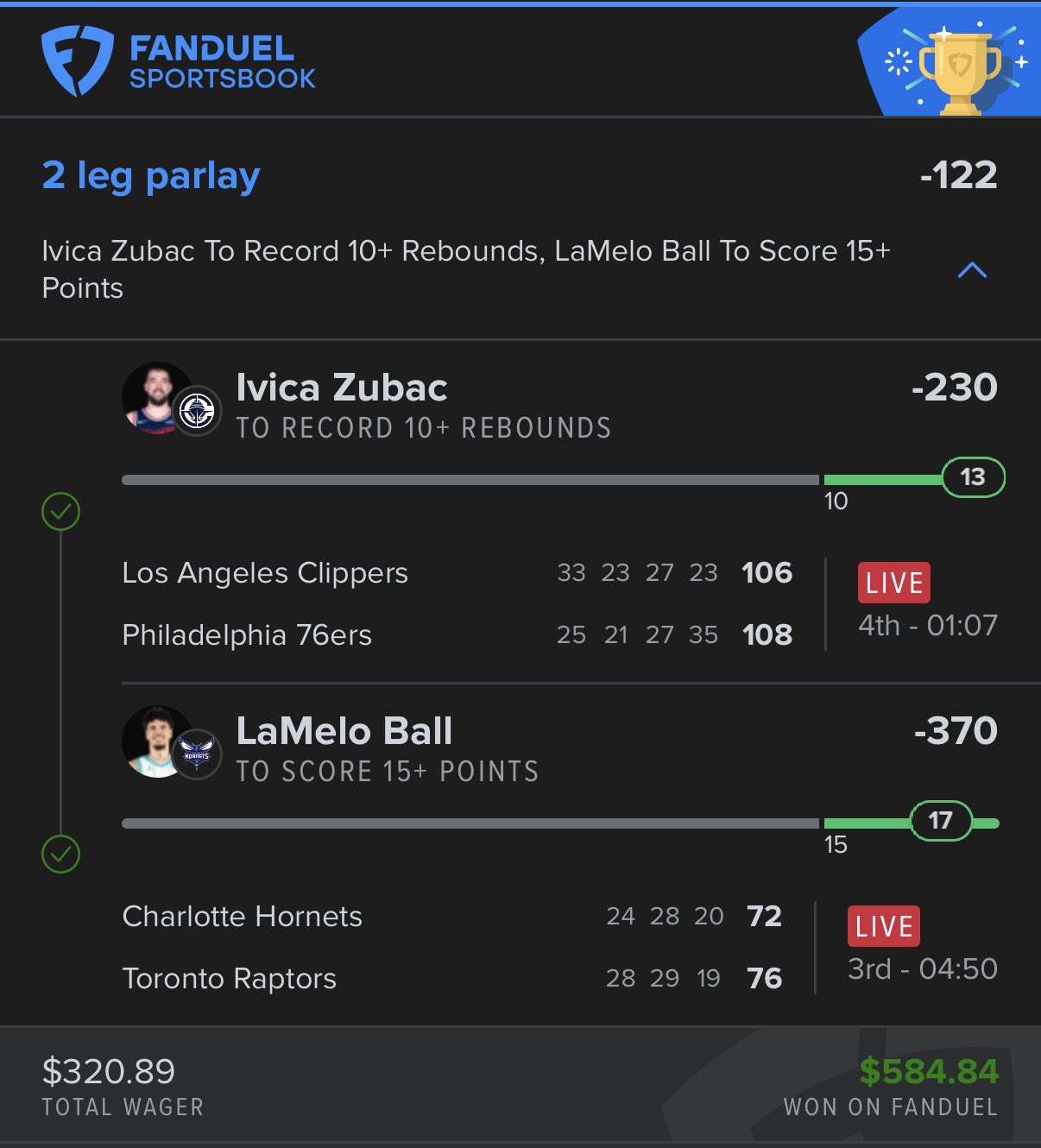Collapse the 2 leg parlay details
Image resolution: width=1041 pixels, height=1148 pixels.
(x=972, y=270)
